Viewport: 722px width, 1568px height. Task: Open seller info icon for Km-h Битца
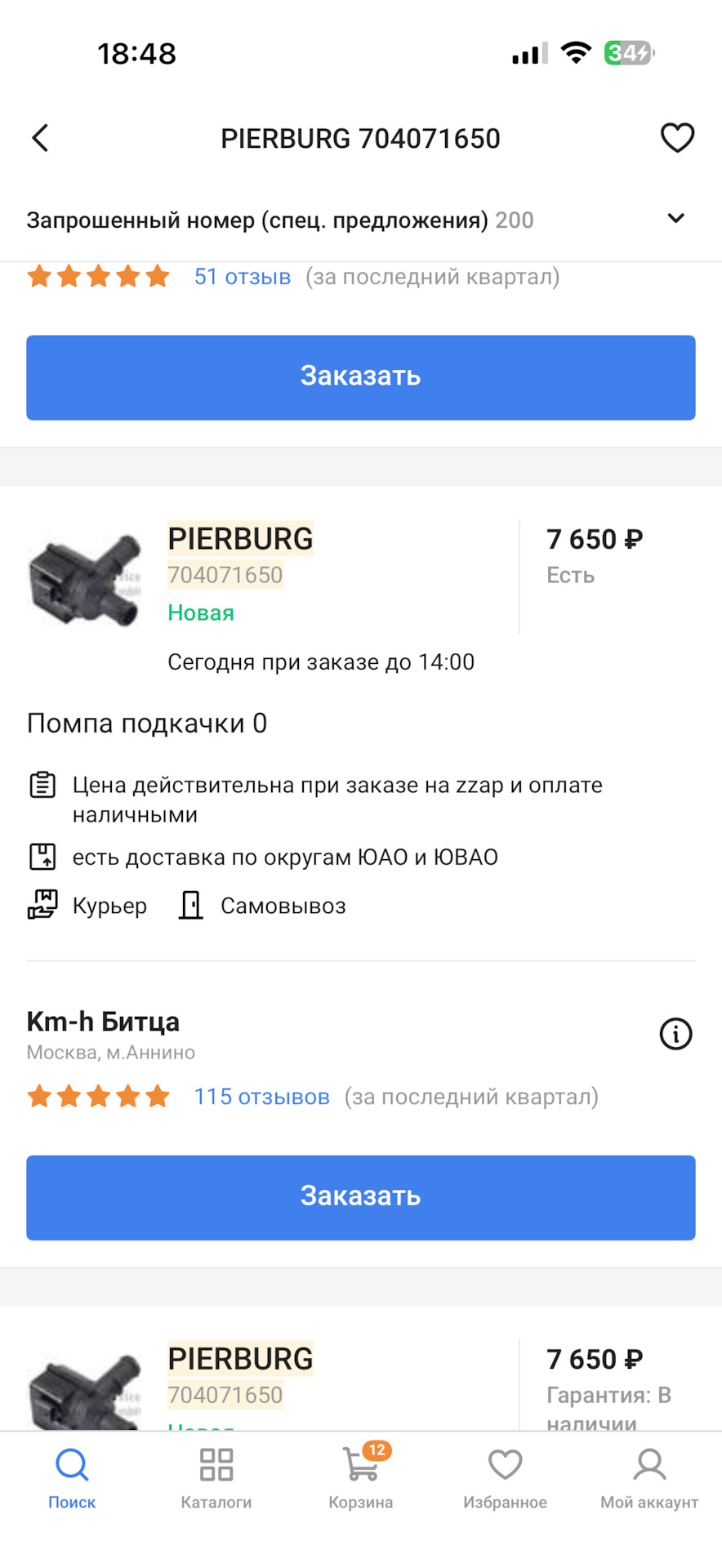point(675,1034)
